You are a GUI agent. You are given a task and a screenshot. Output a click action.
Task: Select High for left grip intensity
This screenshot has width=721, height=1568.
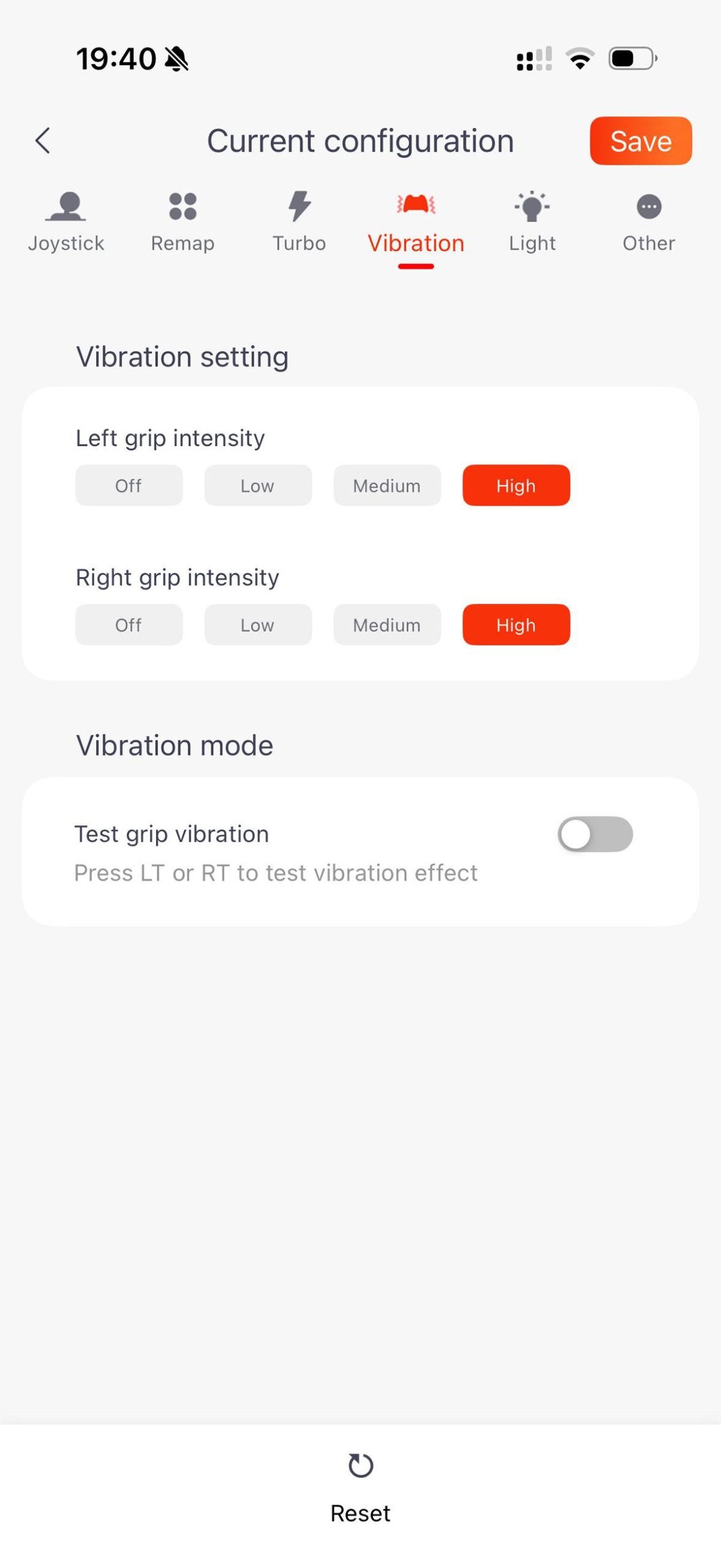(516, 485)
